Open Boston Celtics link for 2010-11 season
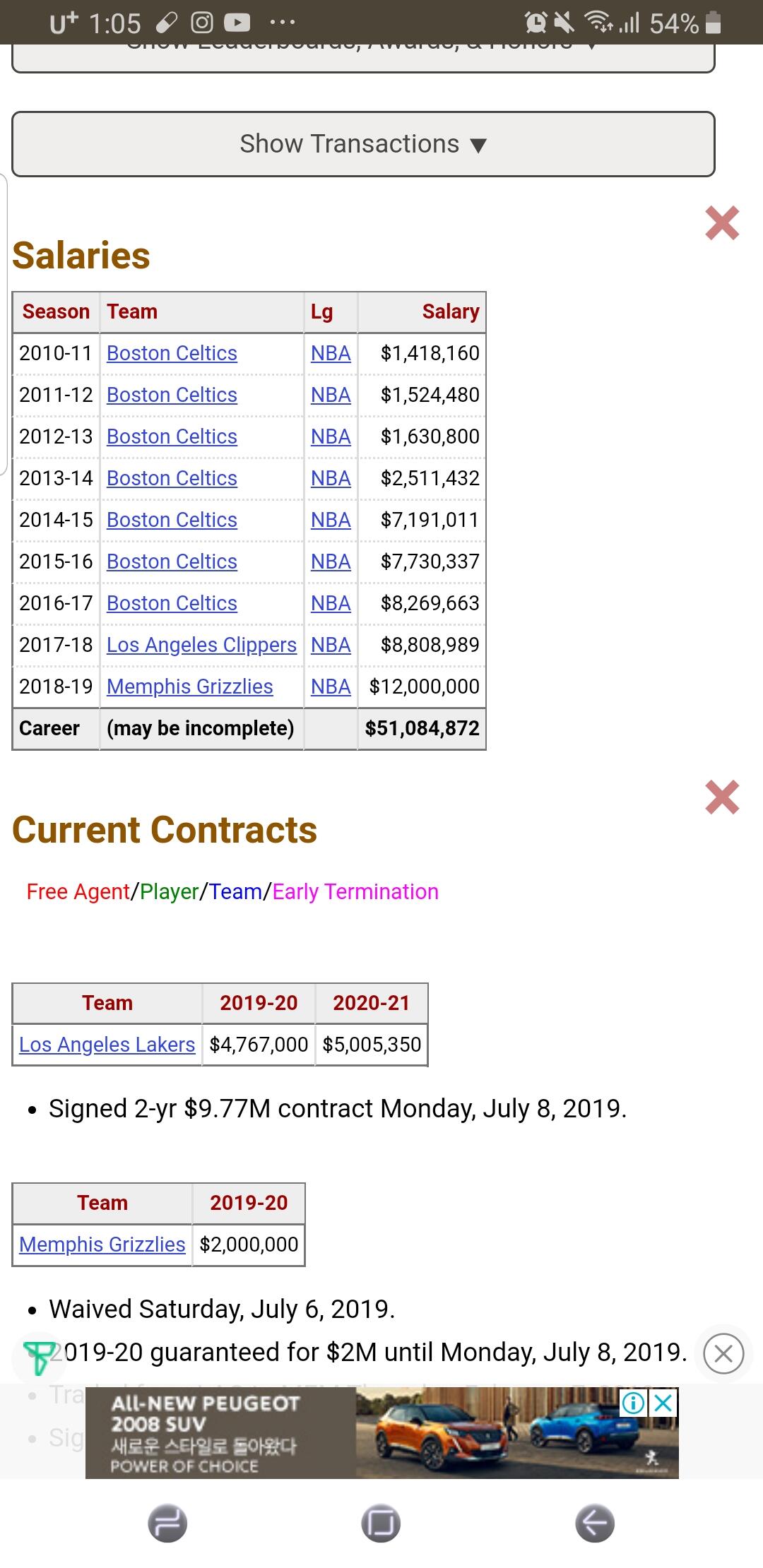 172,353
